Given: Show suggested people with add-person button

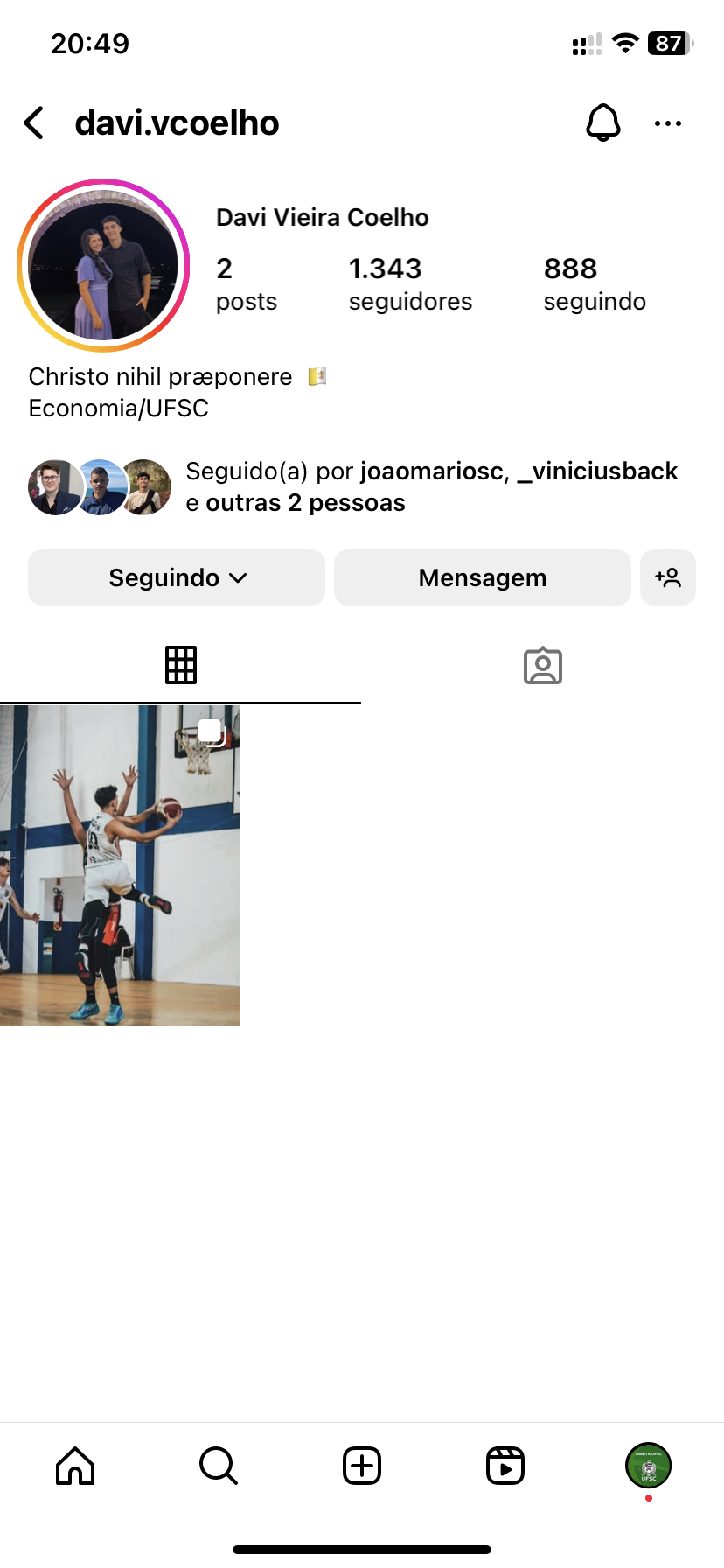Looking at the screenshot, I should tap(667, 577).
